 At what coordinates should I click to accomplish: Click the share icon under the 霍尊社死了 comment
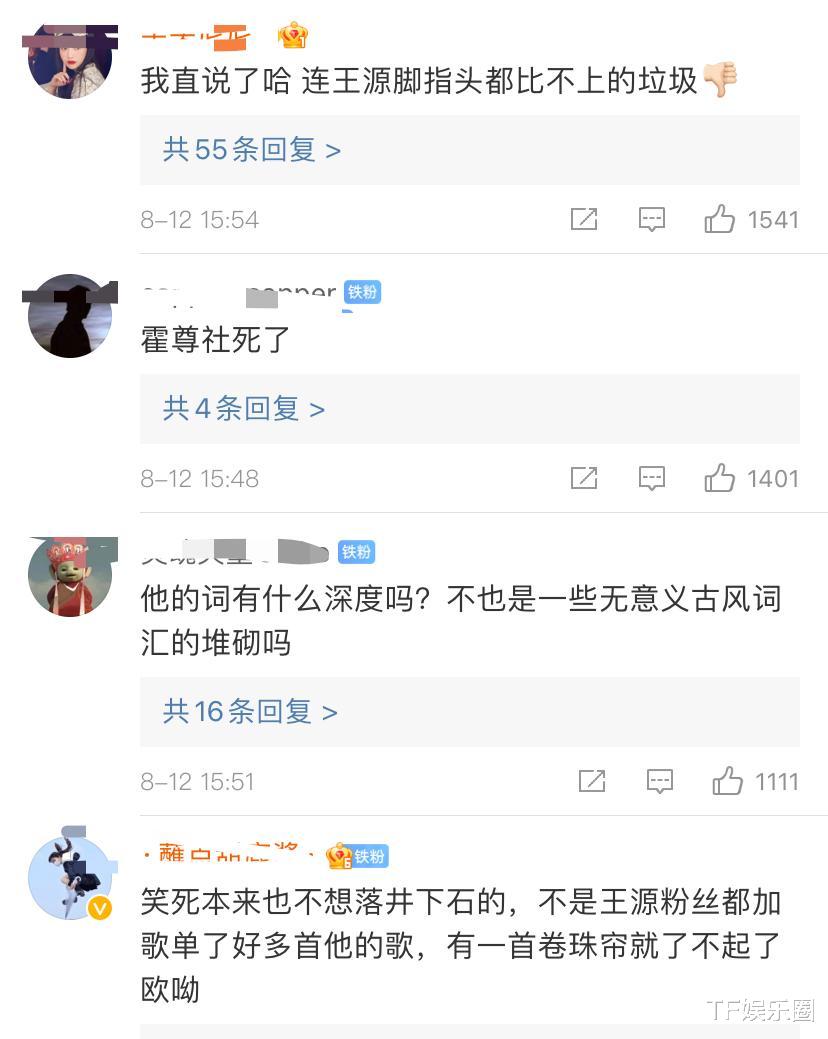(584, 478)
